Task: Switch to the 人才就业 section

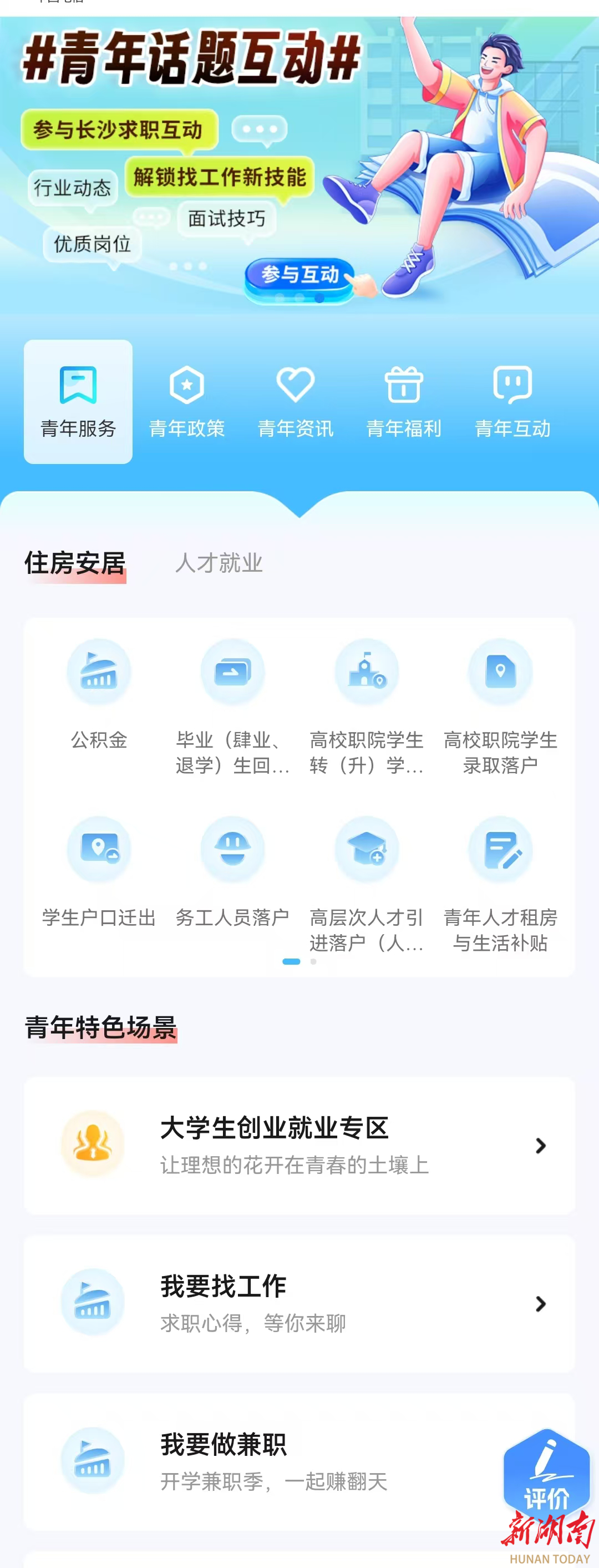Action: point(219,562)
